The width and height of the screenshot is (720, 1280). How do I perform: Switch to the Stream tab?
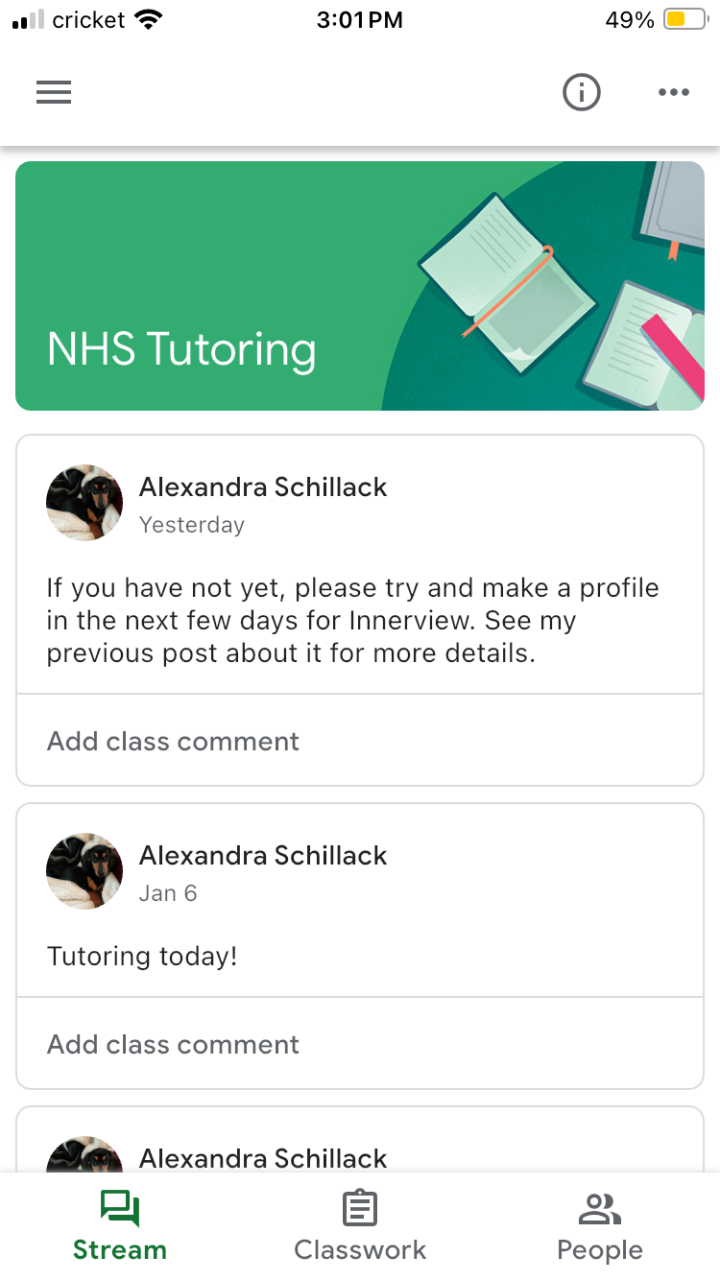click(120, 1226)
